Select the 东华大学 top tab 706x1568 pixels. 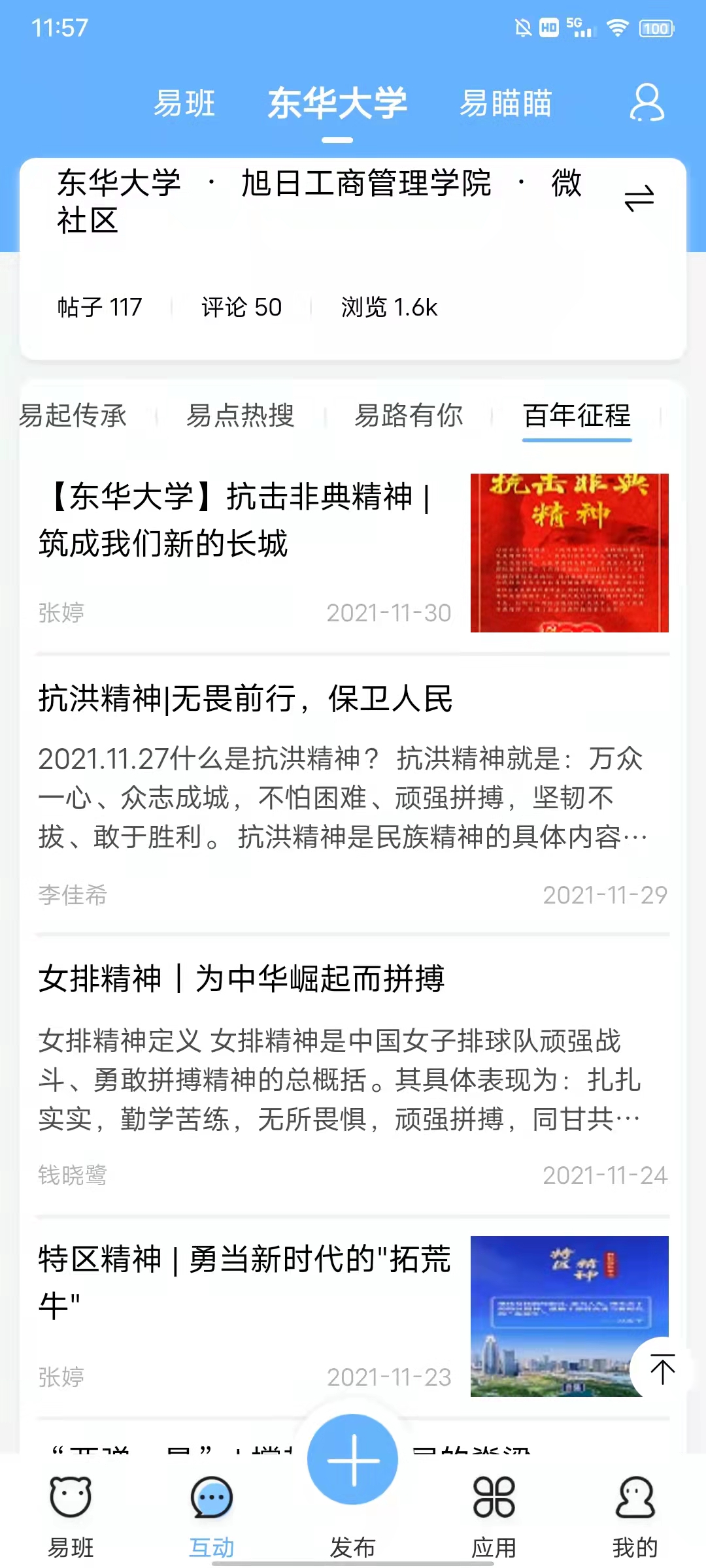[x=337, y=104]
